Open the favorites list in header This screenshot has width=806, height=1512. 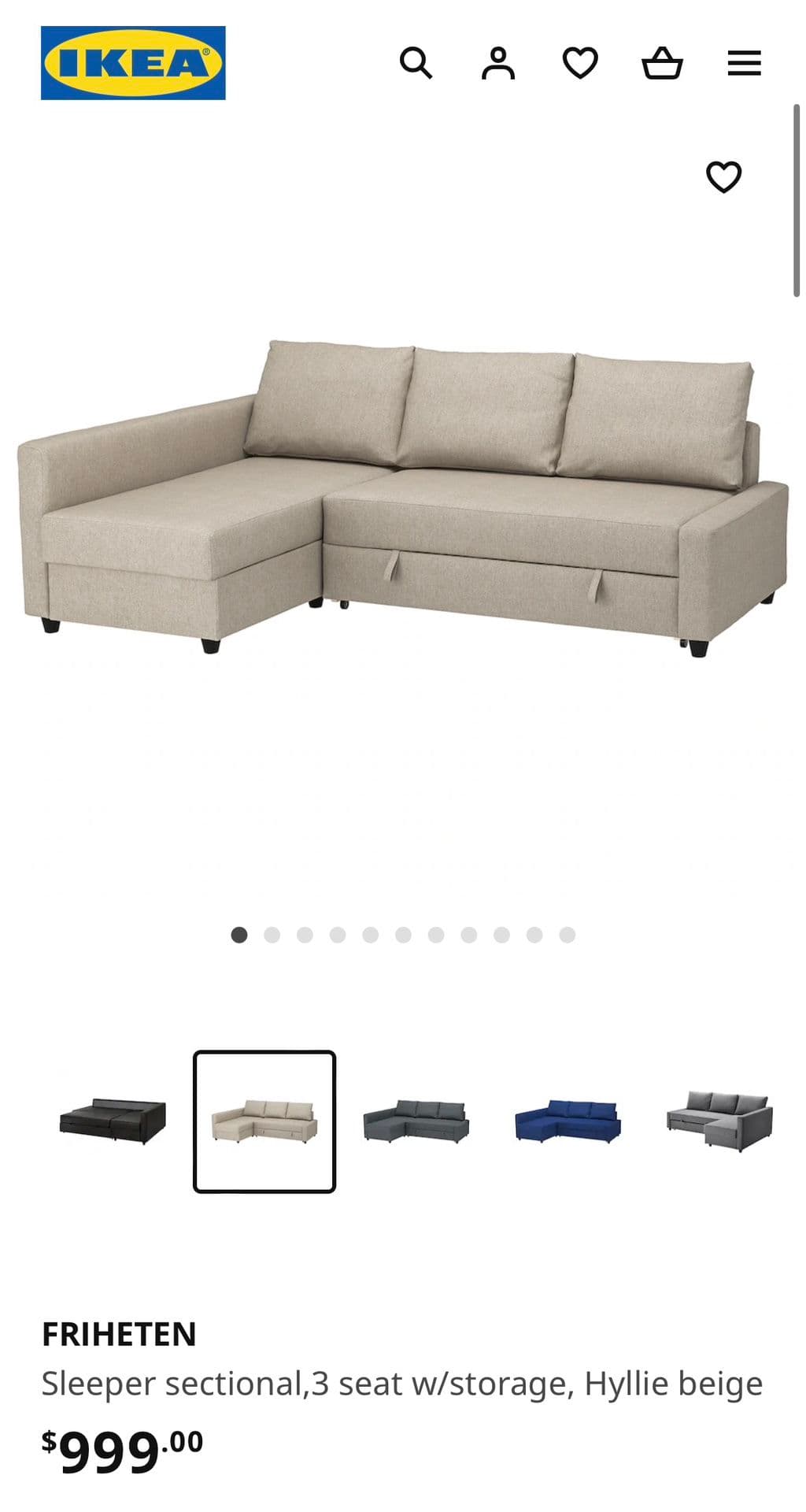580,63
